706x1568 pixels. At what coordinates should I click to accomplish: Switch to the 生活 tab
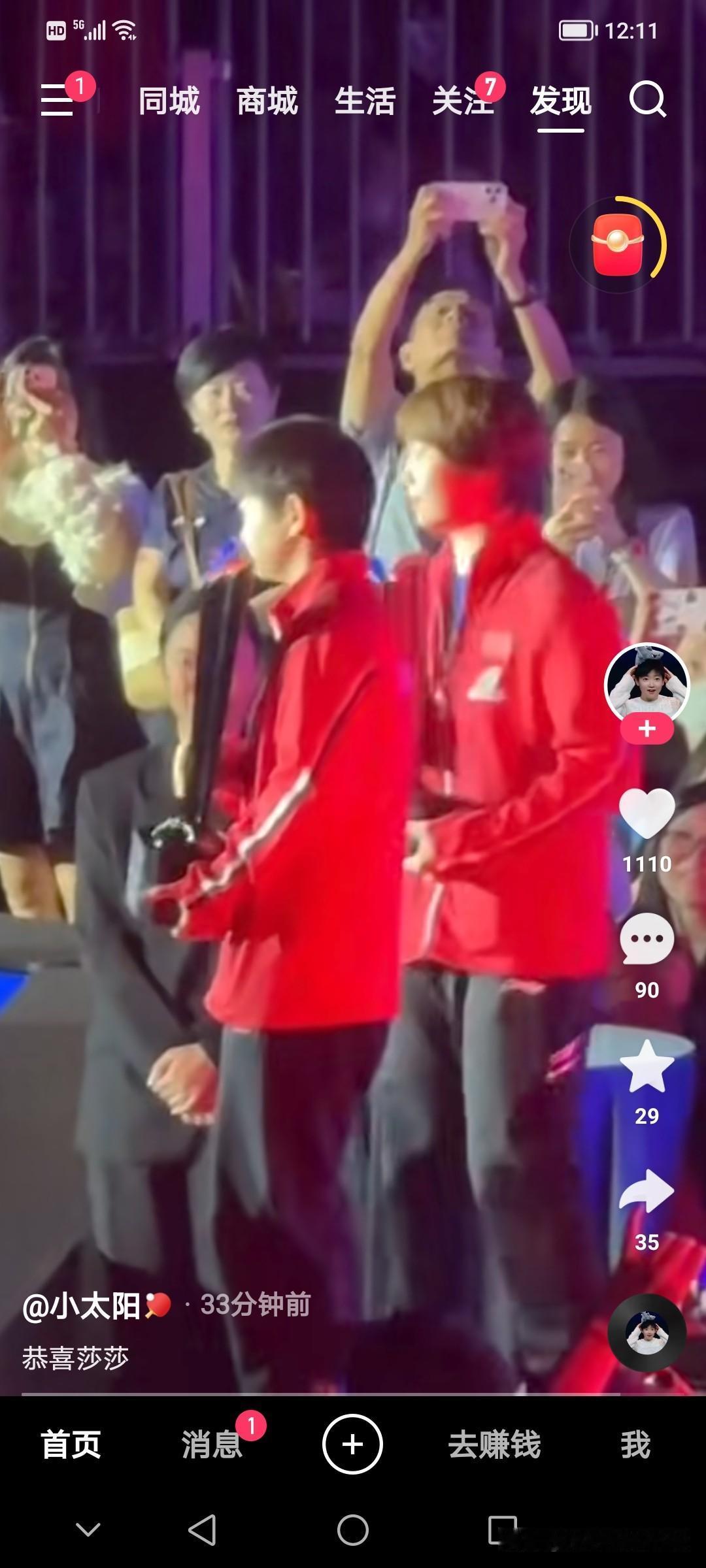point(365,101)
